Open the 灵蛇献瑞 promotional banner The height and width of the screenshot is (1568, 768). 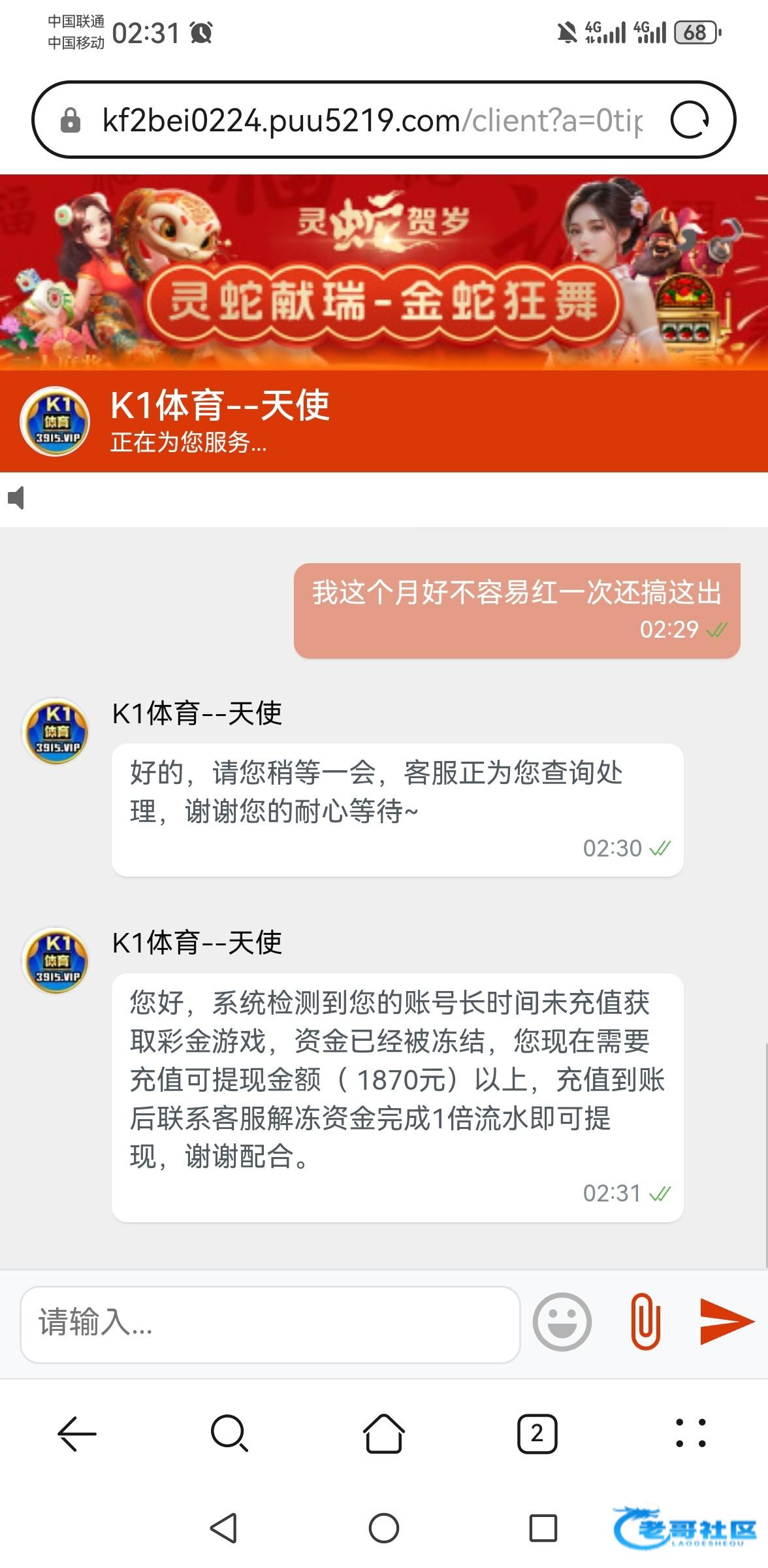tap(384, 272)
